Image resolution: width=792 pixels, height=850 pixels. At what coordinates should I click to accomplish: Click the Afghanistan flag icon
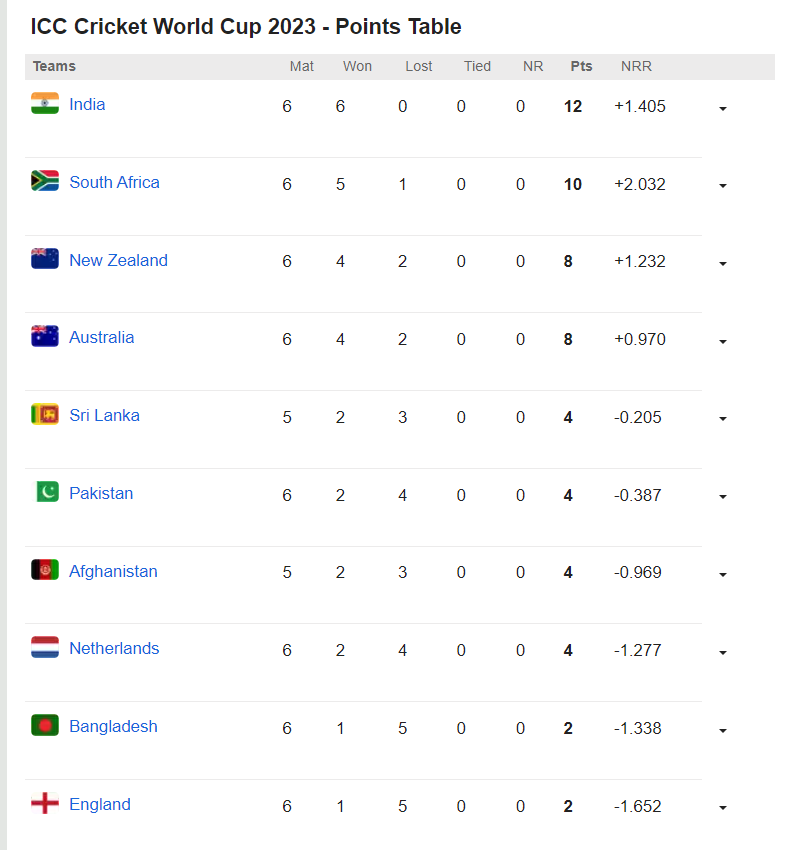coord(44,570)
